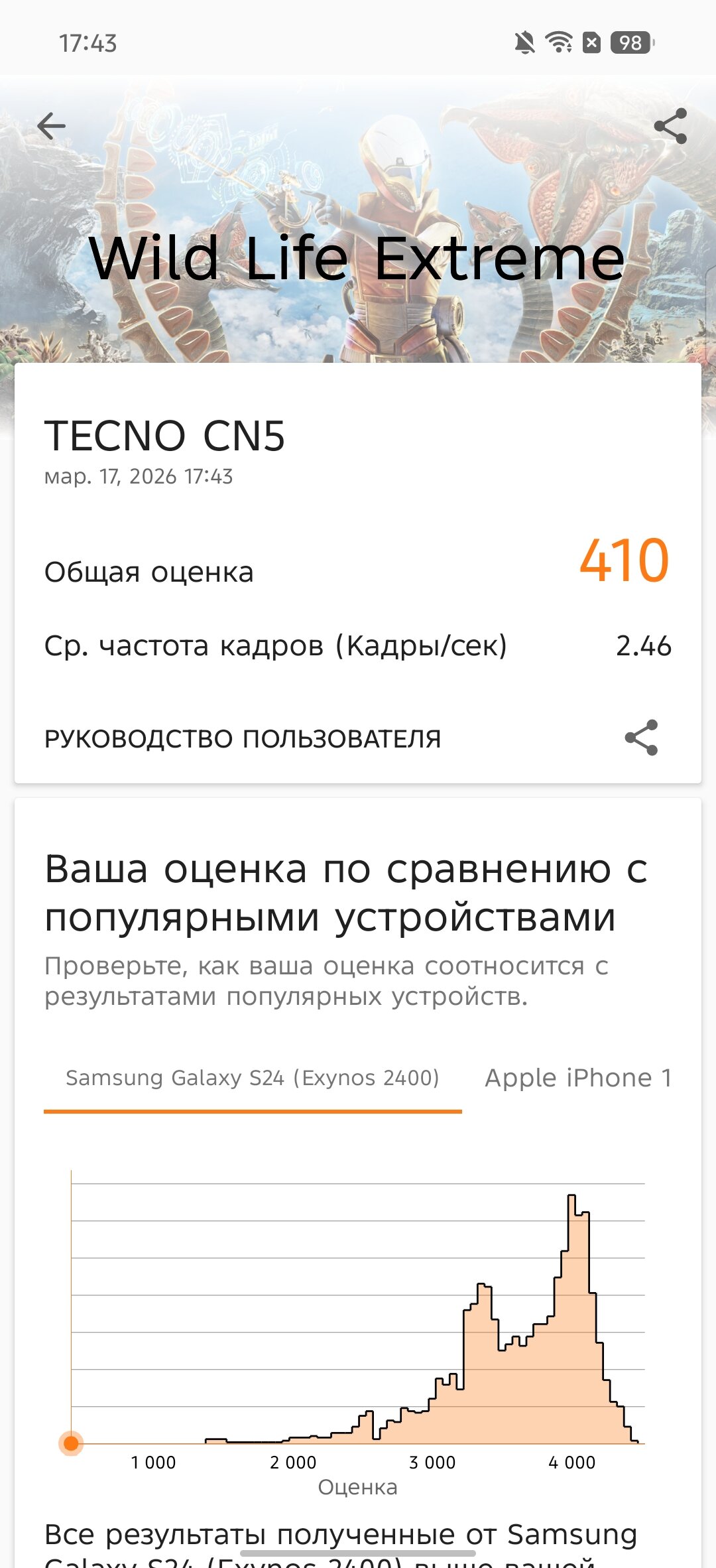Share the TECNO CN5 score card

point(641,738)
